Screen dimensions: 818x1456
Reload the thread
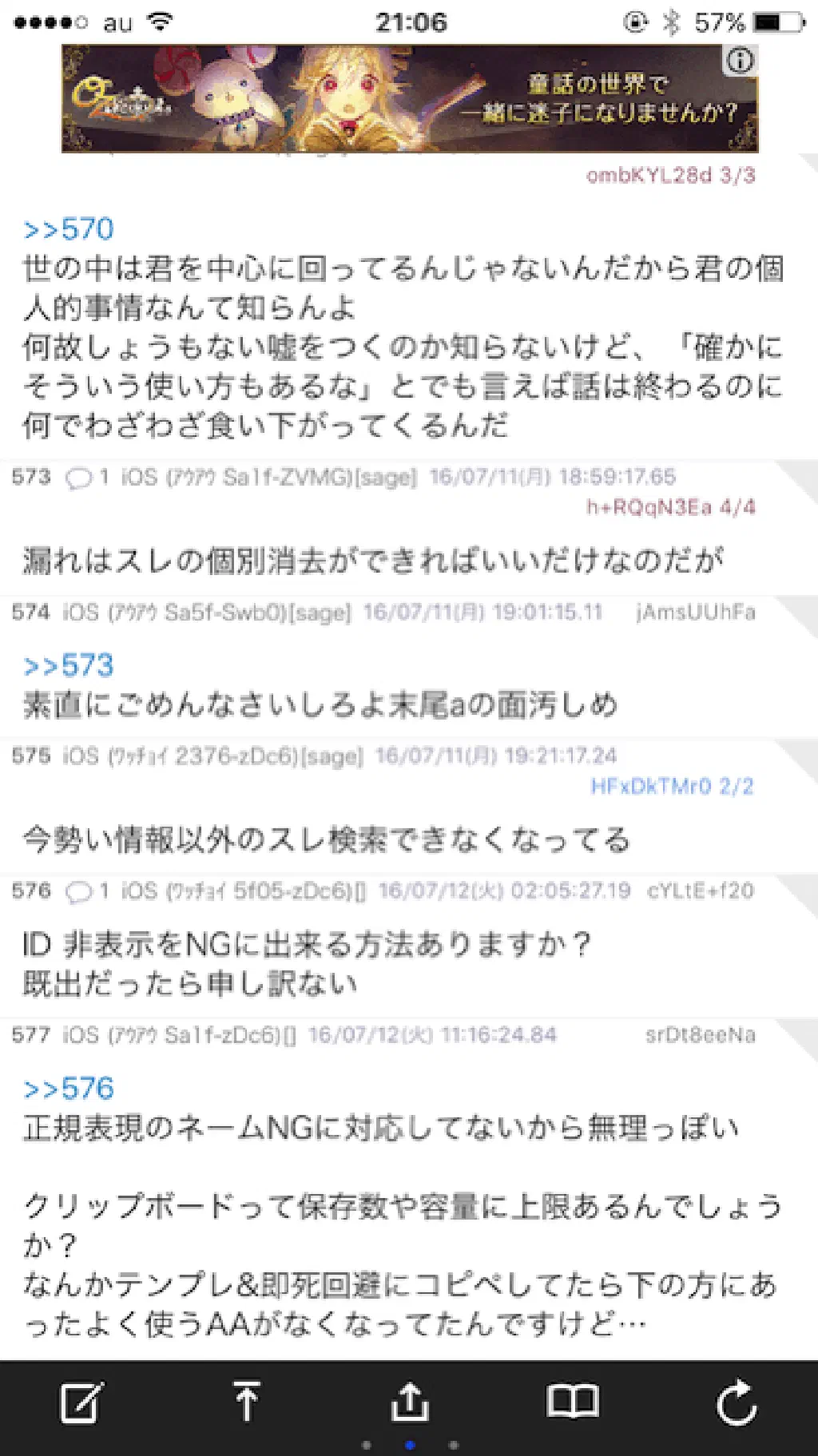pos(736,1403)
